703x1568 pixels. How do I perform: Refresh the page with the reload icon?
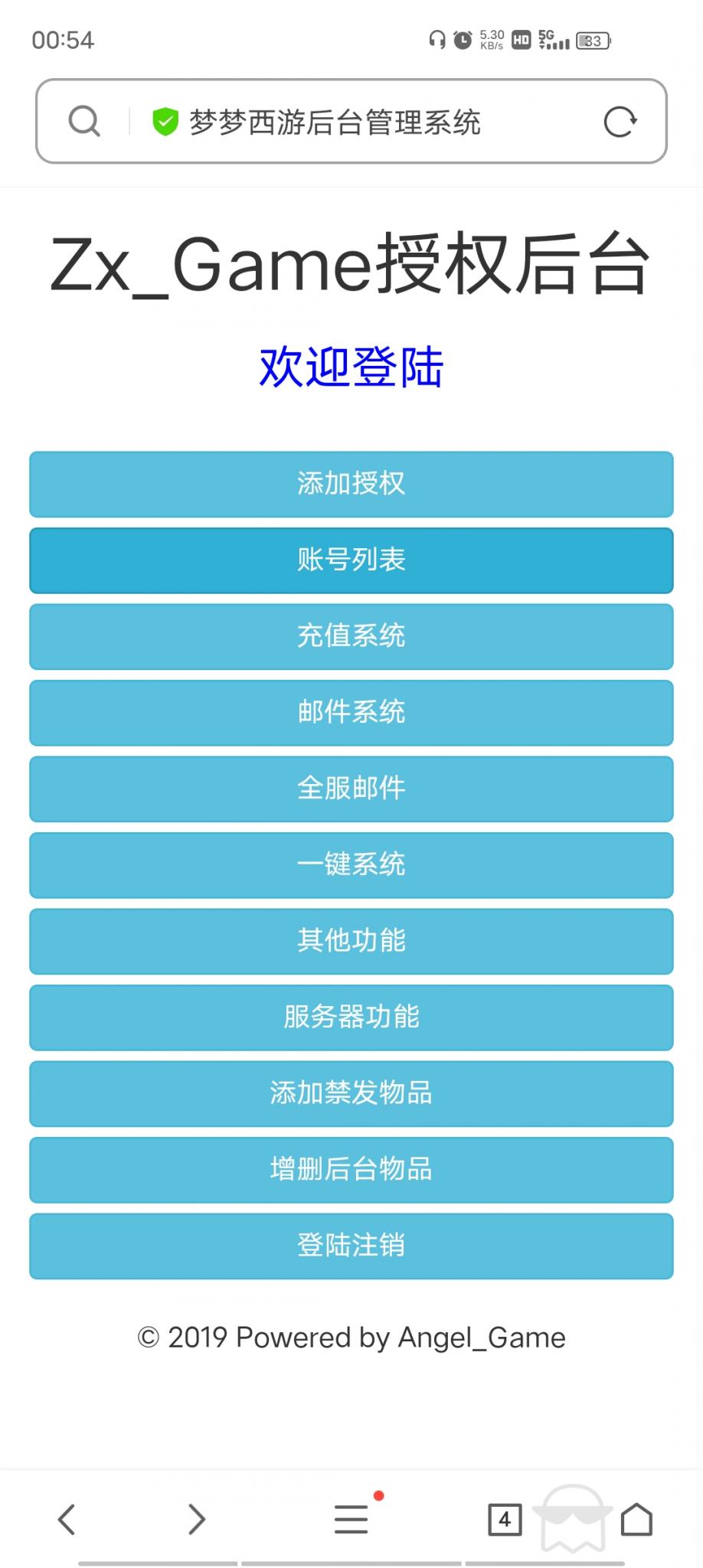(622, 120)
